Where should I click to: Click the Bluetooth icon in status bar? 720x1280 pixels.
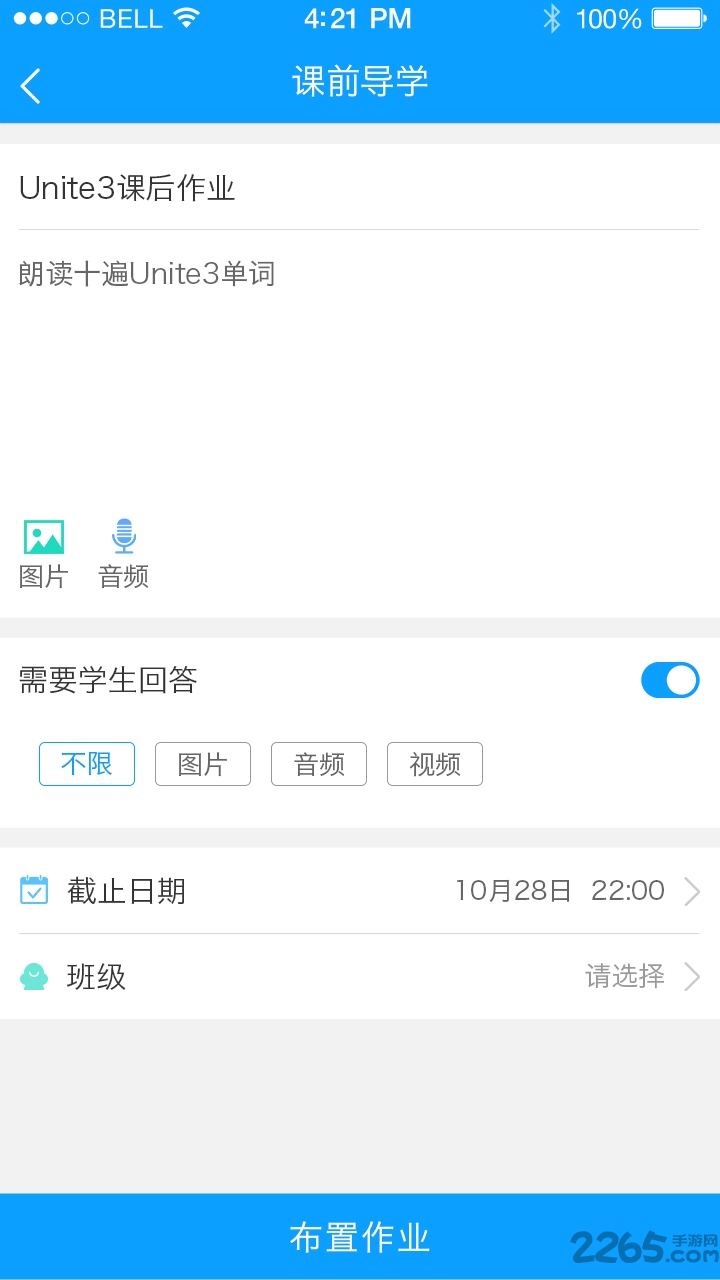pyautogui.click(x=551, y=16)
